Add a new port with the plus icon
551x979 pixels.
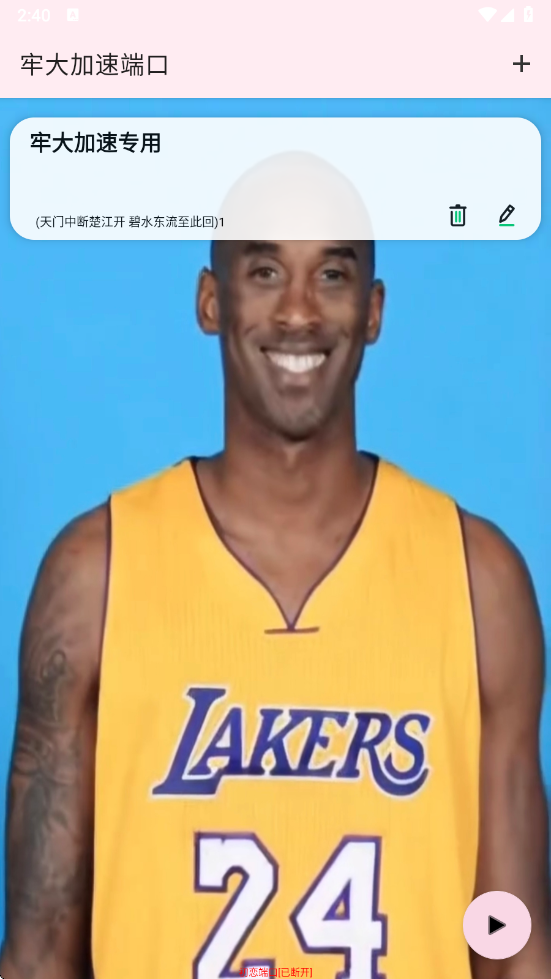click(521, 64)
